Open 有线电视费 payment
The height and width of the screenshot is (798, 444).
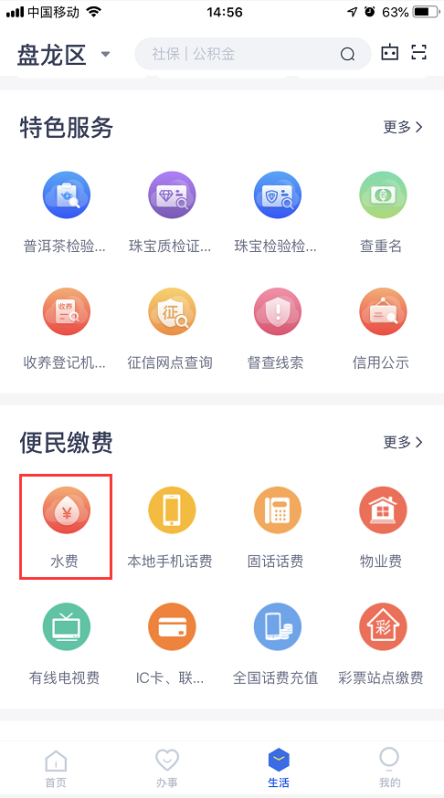click(x=65, y=644)
